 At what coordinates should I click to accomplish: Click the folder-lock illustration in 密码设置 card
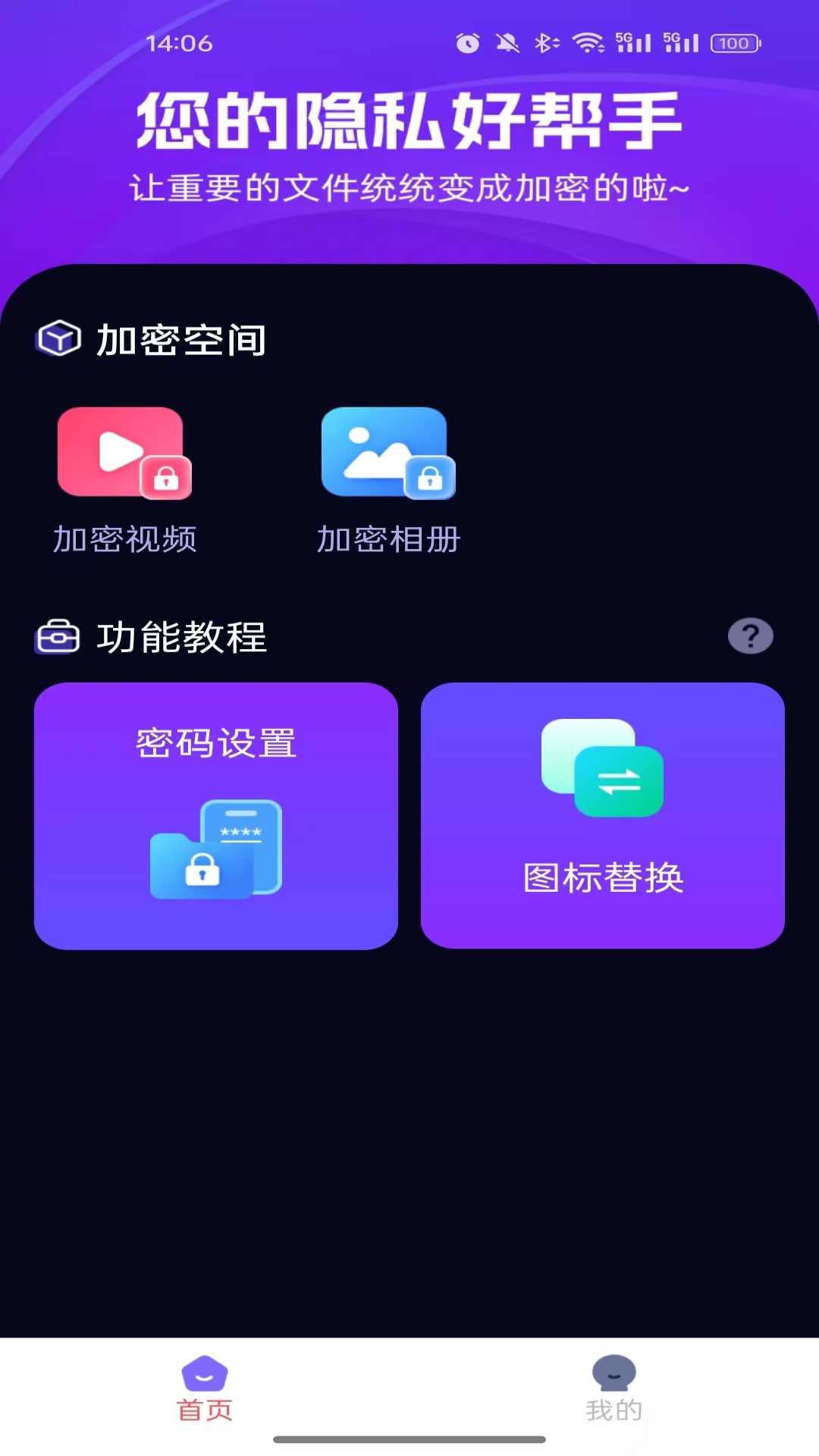coord(215,849)
